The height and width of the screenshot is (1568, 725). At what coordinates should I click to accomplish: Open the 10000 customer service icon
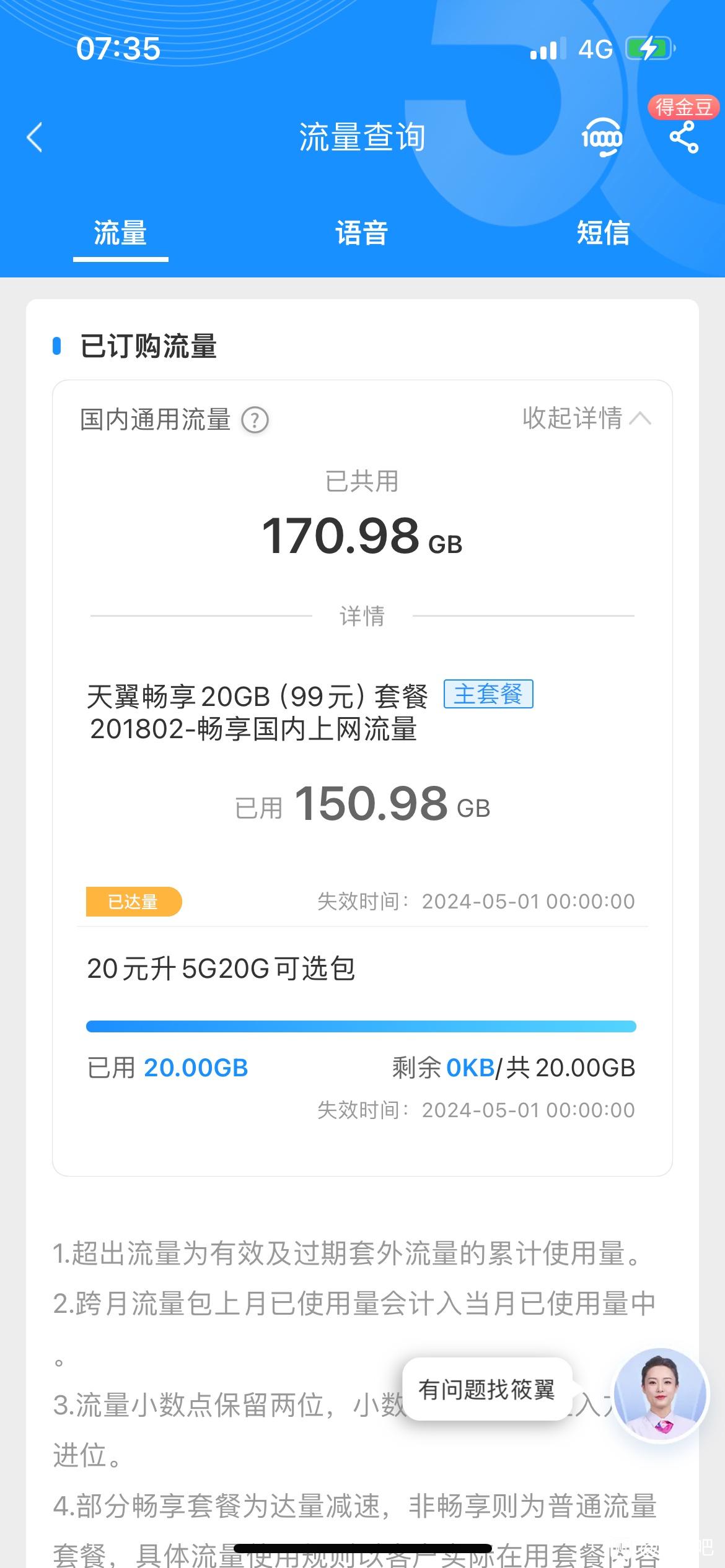point(602,137)
